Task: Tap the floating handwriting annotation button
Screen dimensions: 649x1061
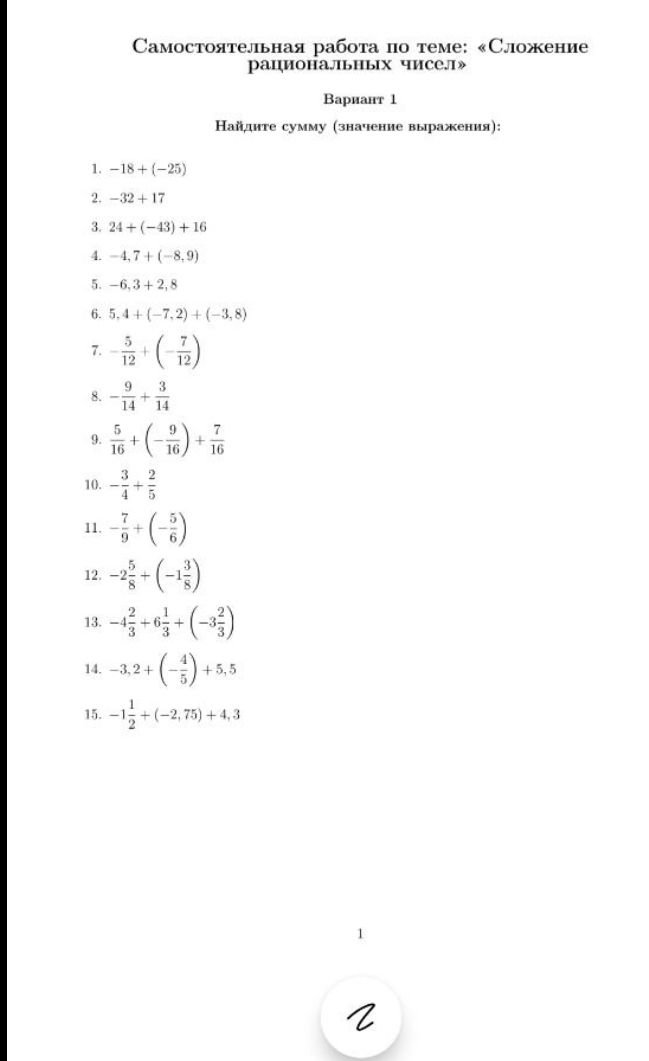Action: (361, 1016)
